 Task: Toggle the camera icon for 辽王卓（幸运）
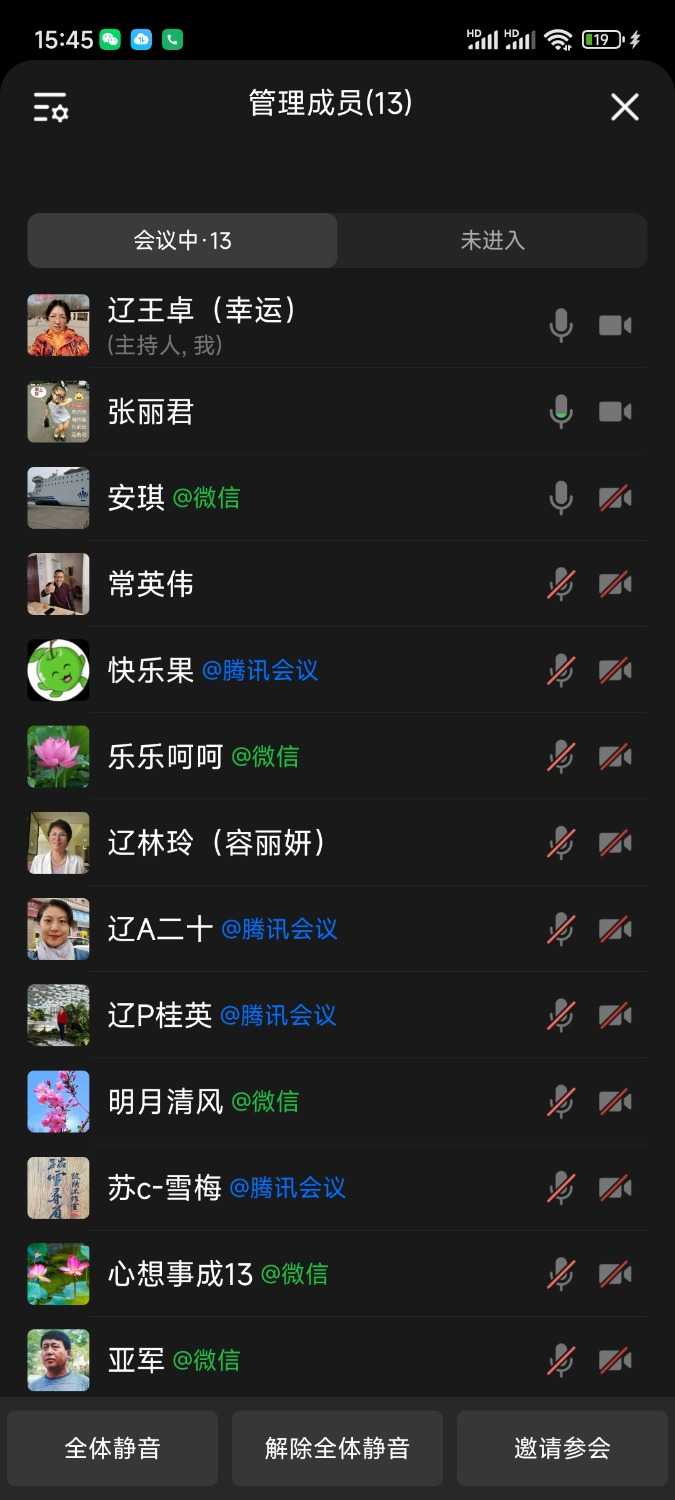tap(615, 326)
